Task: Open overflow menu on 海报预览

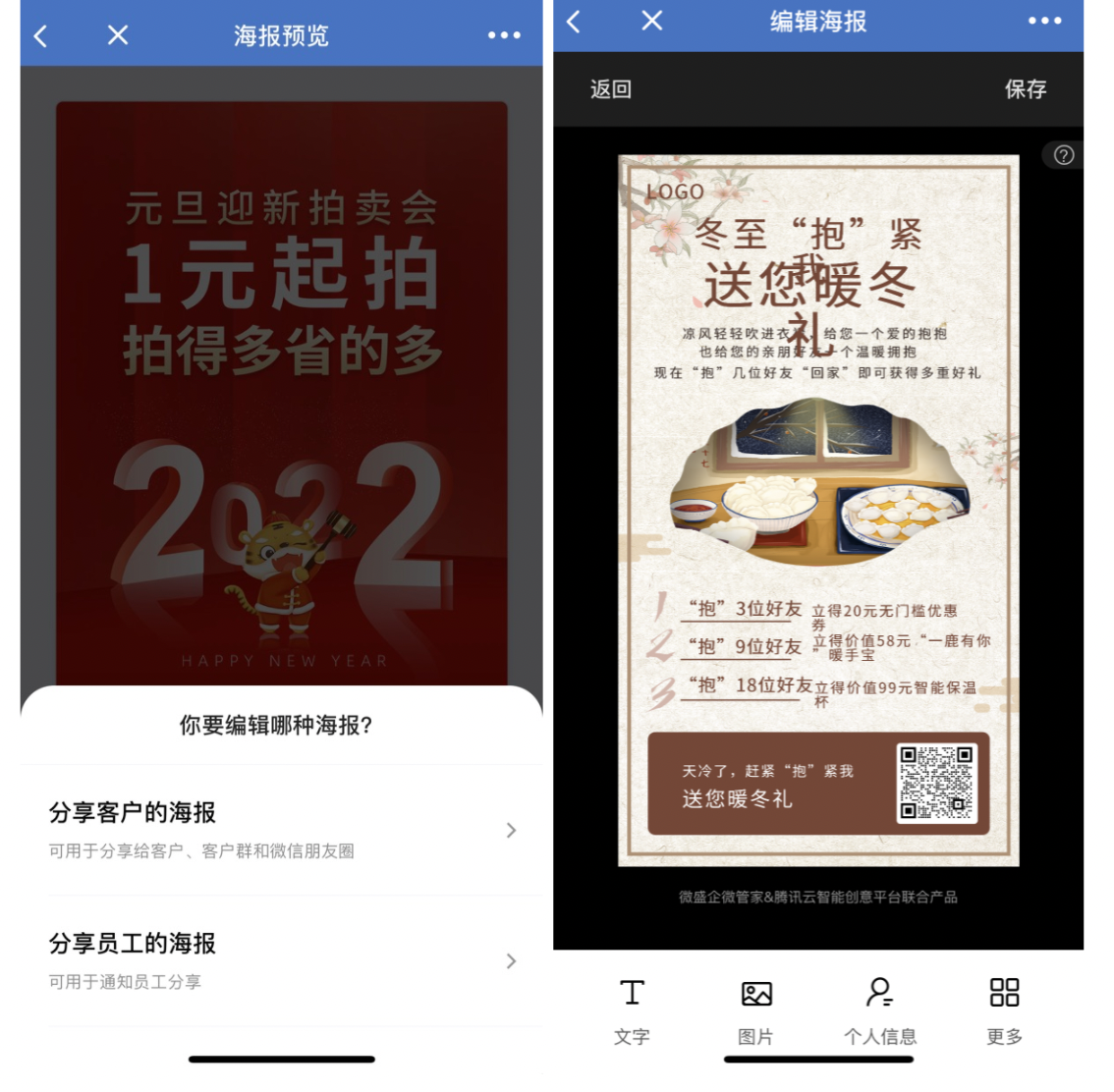Action: 504,35
